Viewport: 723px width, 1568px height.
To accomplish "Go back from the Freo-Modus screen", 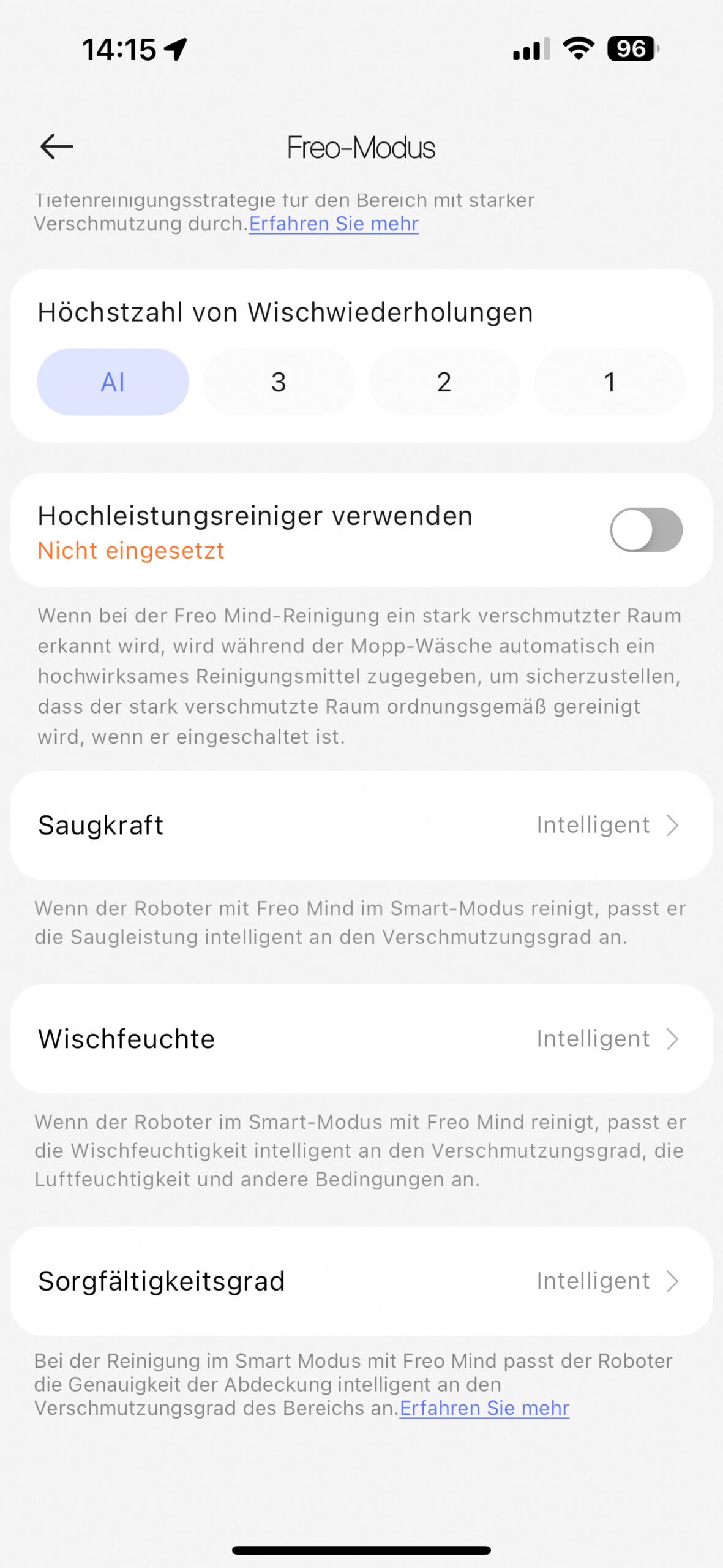I will [56, 147].
